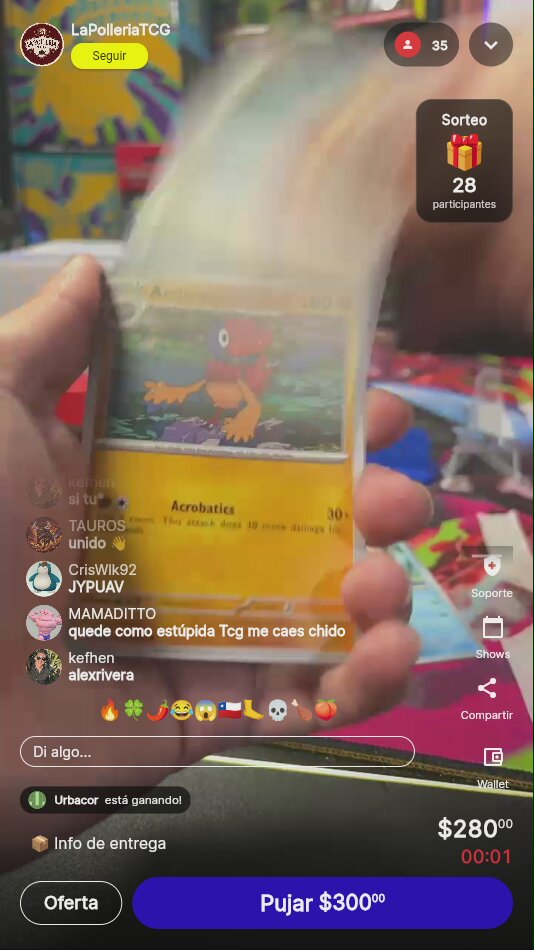Open the viewer count showing 35
This screenshot has width=534, height=950.
[x=421, y=45]
